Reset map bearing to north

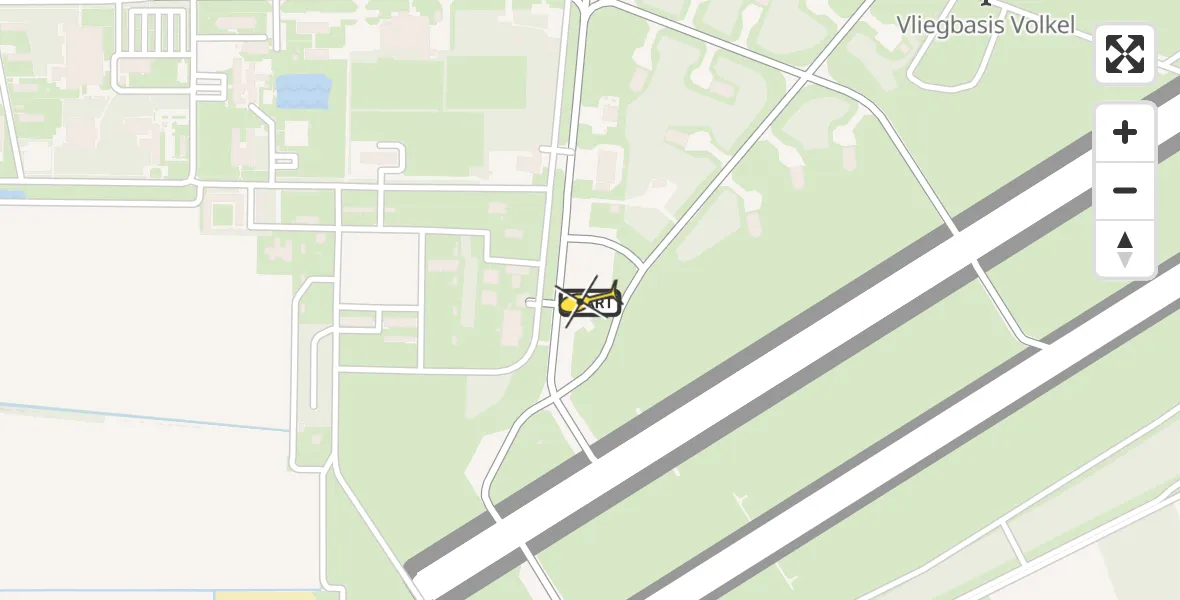pos(1125,248)
